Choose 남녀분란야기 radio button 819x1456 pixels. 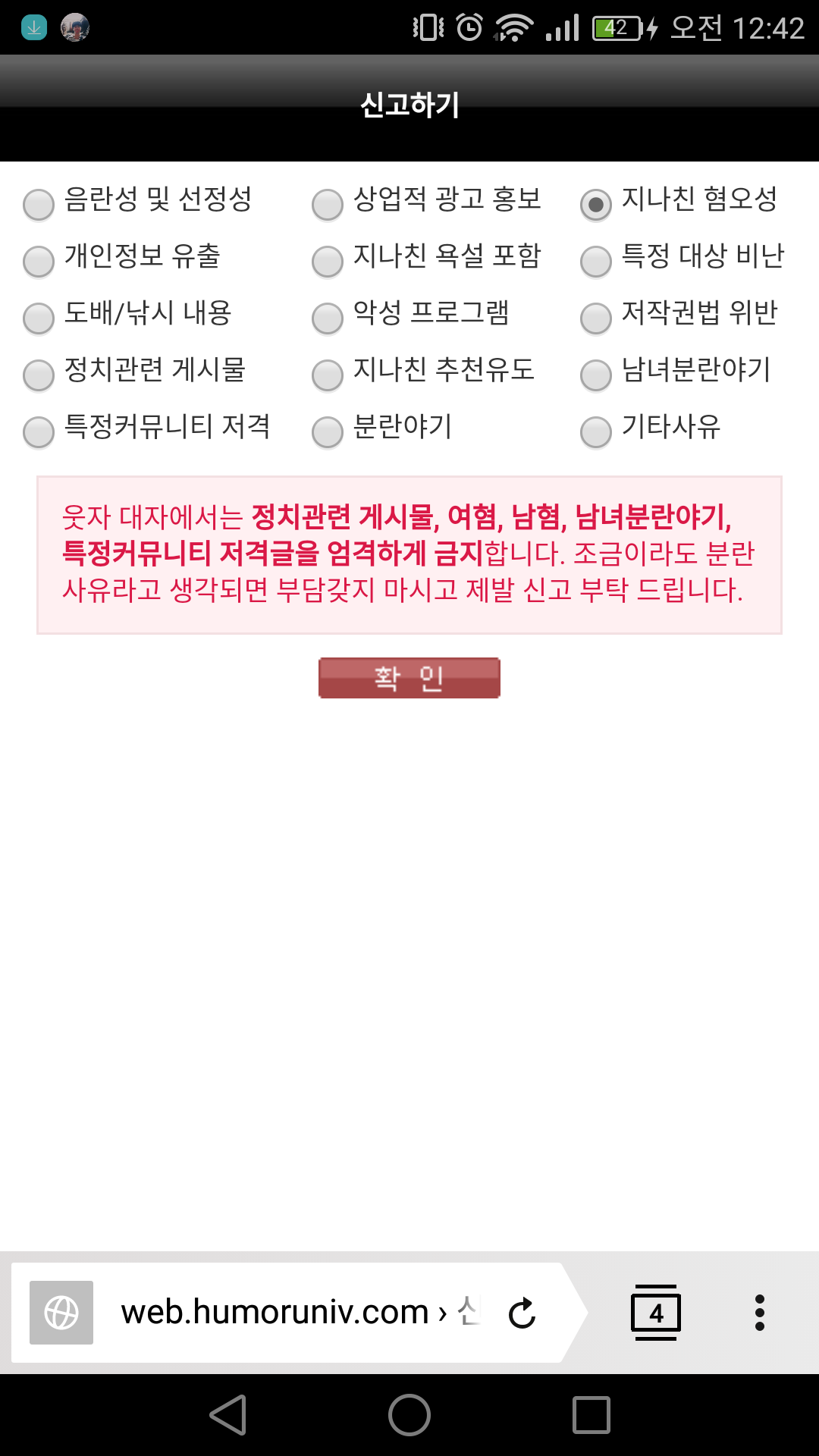coord(596,375)
